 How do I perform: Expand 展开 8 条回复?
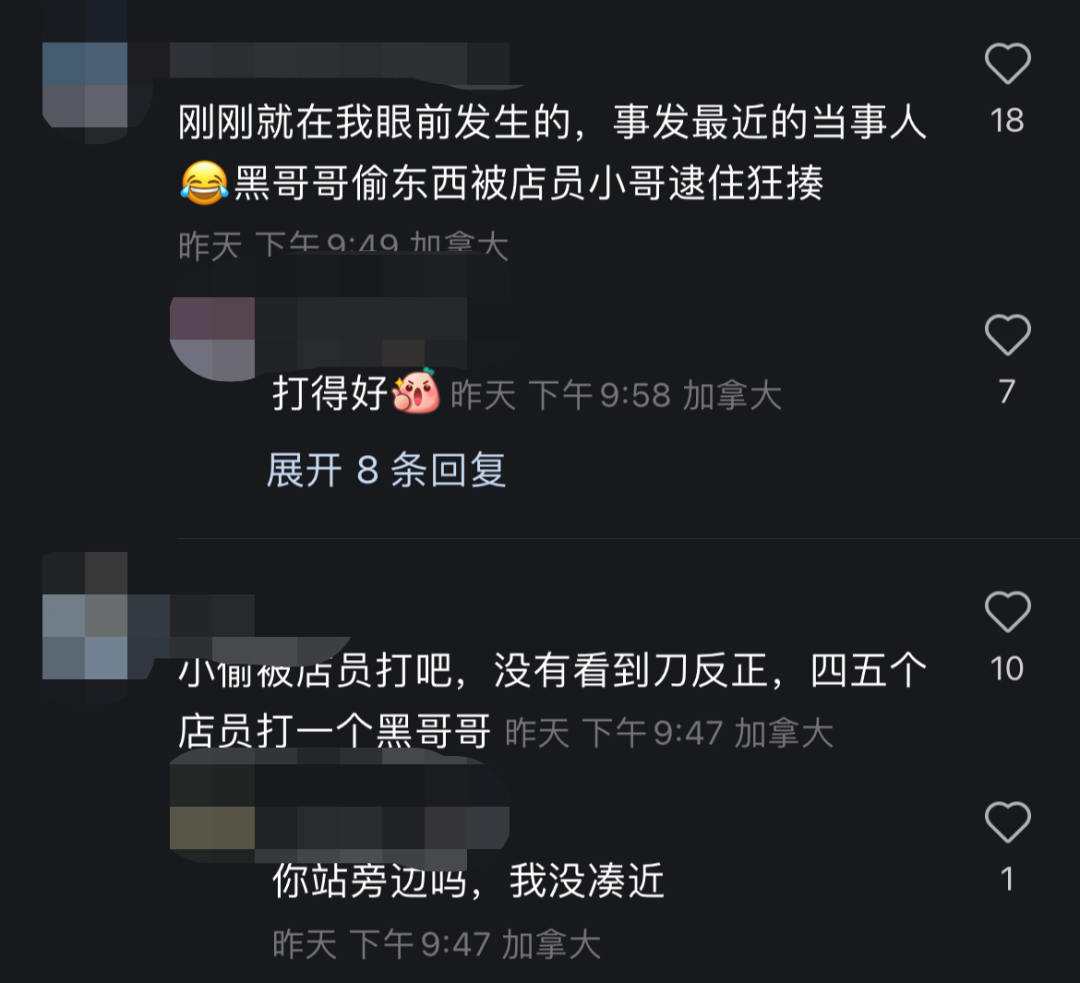[x=386, y=469]
